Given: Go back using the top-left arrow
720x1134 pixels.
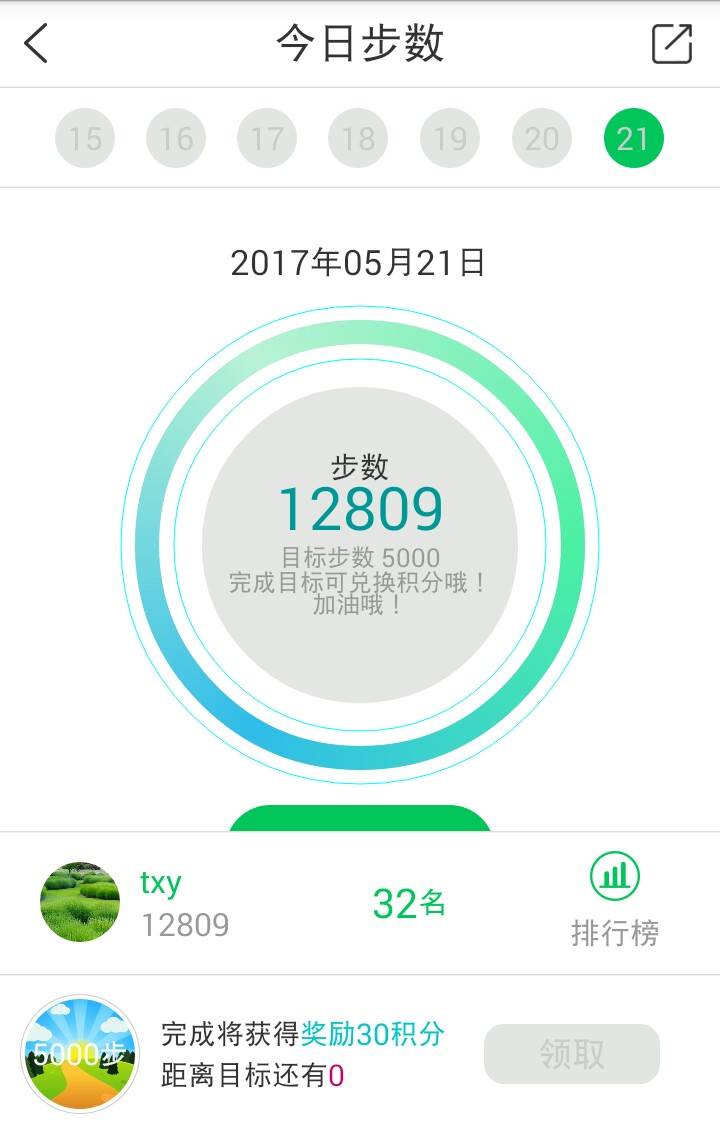Looking at the screenshot, I should tap(37, 44).
